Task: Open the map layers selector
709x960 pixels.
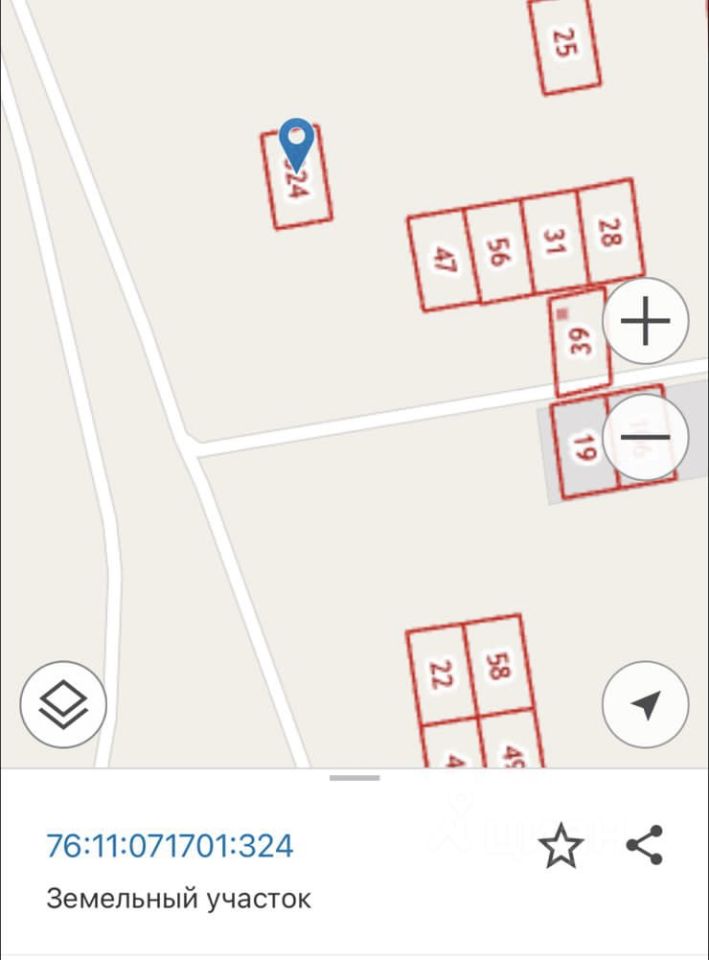Action: click(x=63, y=704)
